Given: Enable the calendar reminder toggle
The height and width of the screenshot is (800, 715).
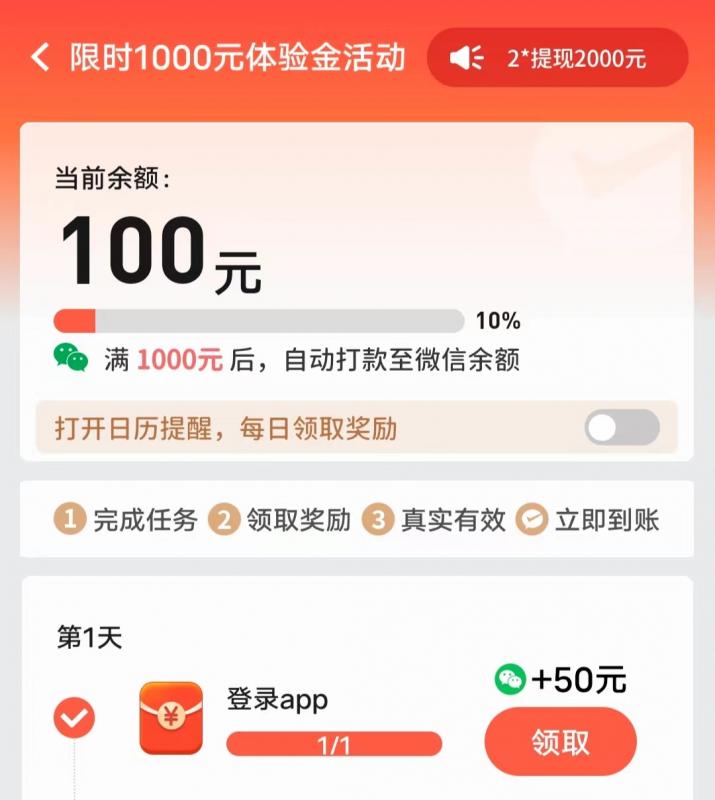Looking at the screenshot, I should pos(621,428).
